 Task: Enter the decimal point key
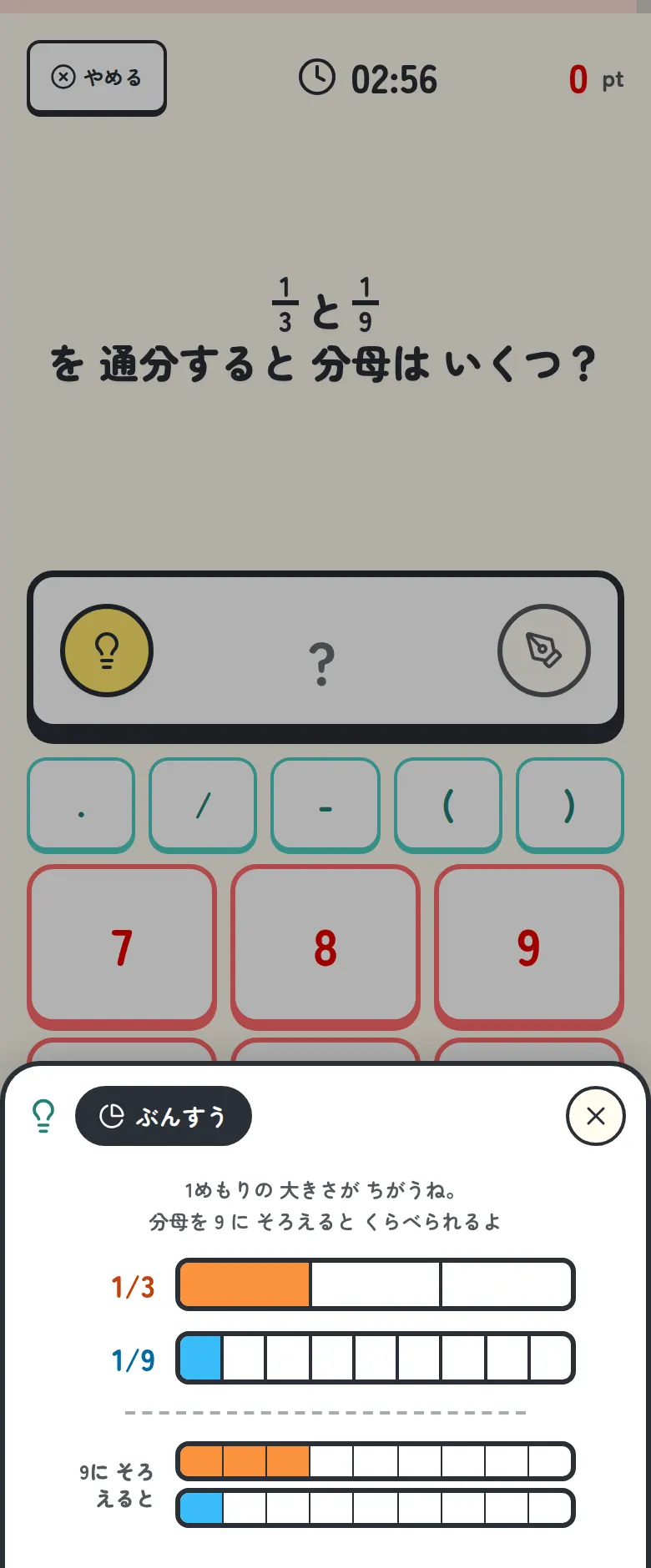[81, 805]
